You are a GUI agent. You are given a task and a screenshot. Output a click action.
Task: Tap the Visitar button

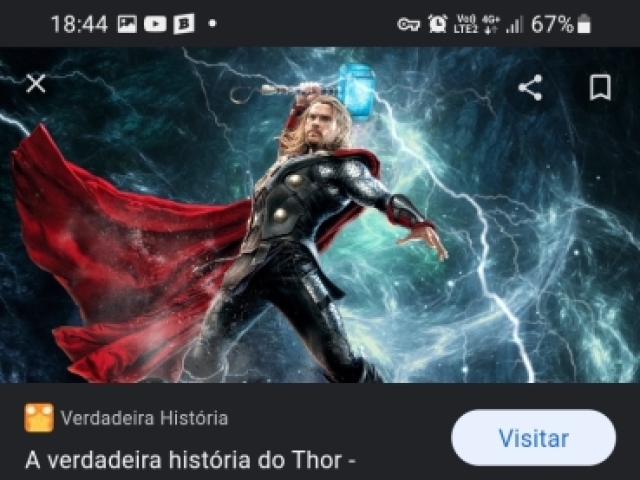pyautogui.click(x=533, y=437)
